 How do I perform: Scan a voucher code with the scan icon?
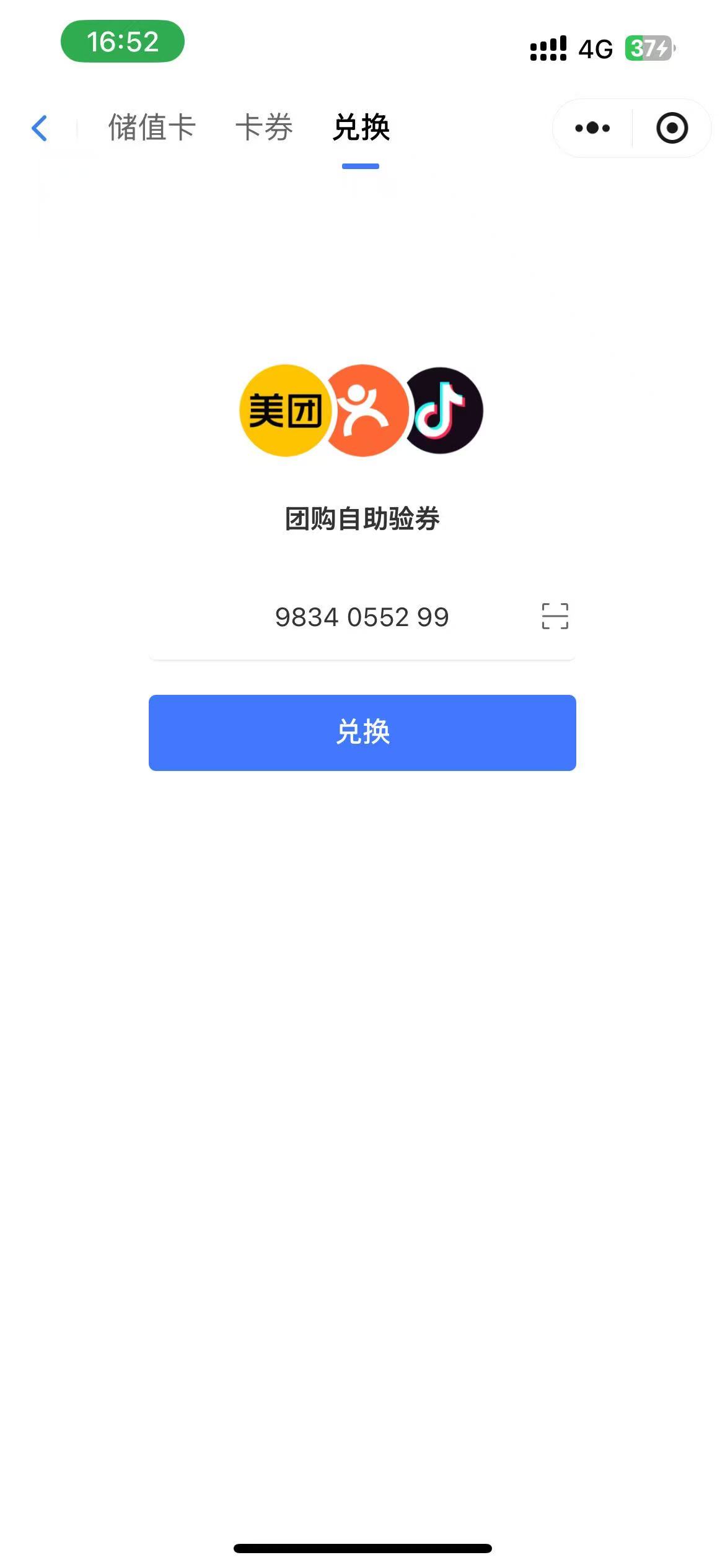tap(555, 616)
